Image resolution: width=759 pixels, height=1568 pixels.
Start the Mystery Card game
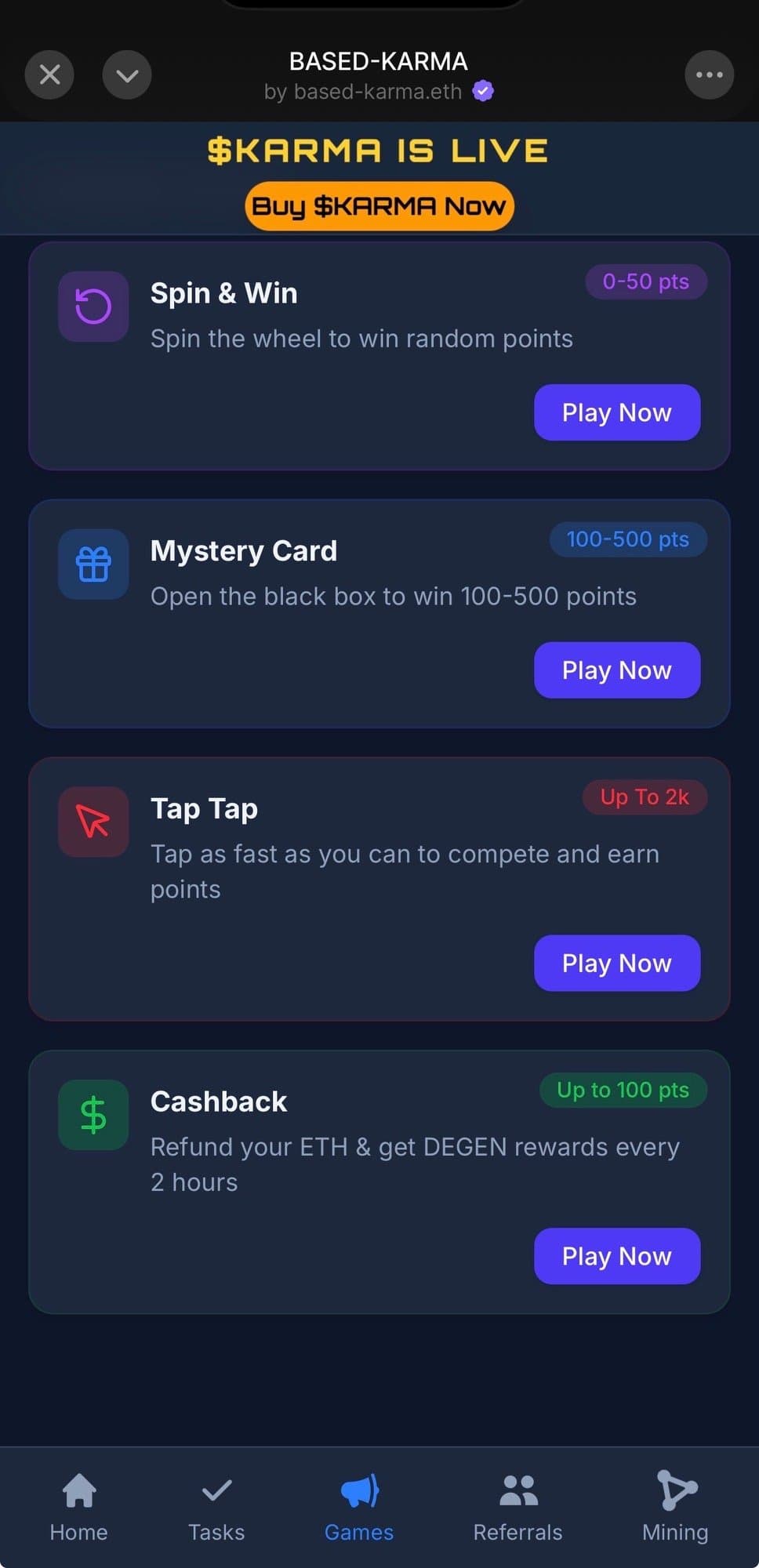[x=616, y=670]
